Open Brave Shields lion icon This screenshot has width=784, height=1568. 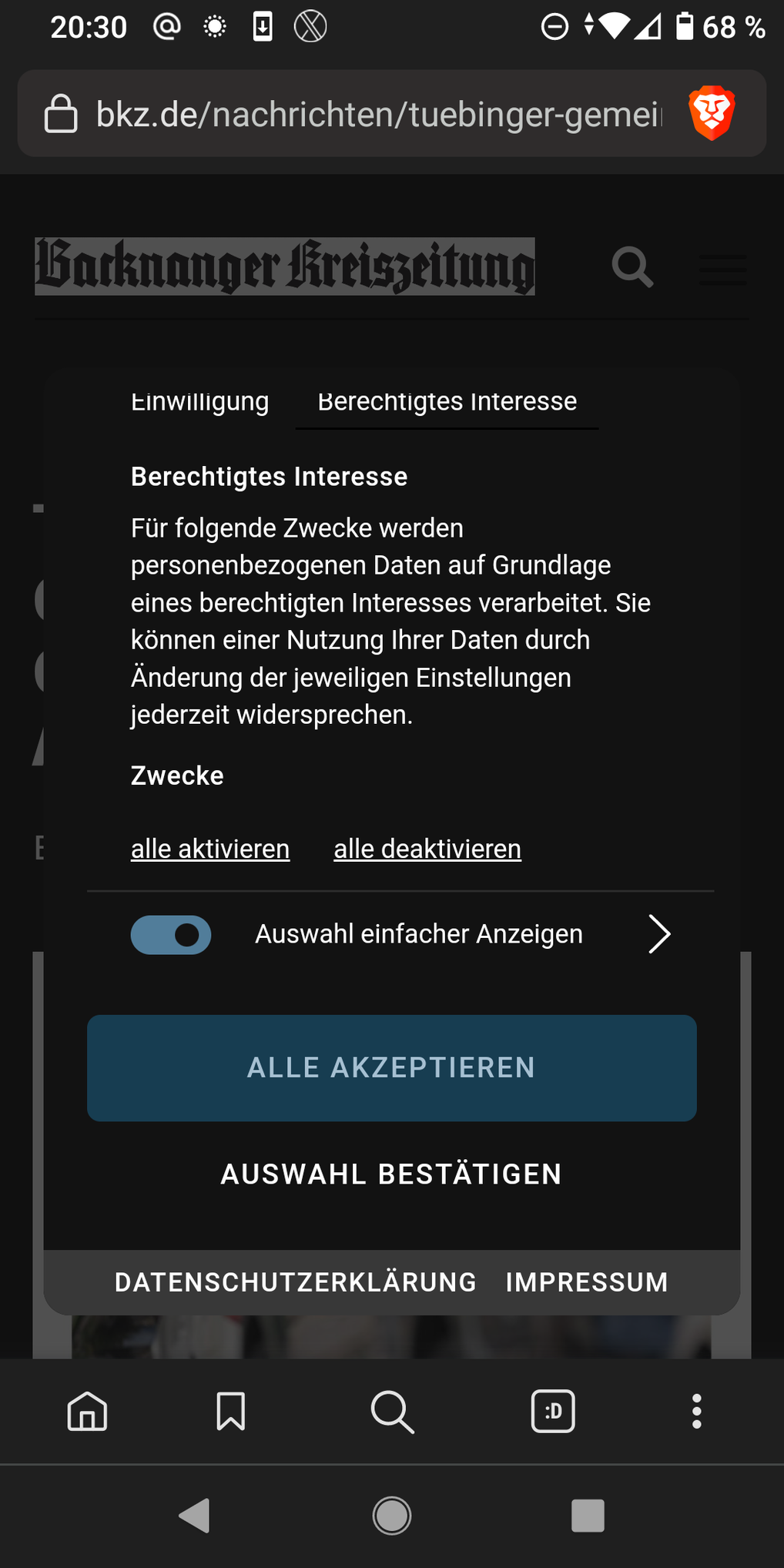coord(712,113)
